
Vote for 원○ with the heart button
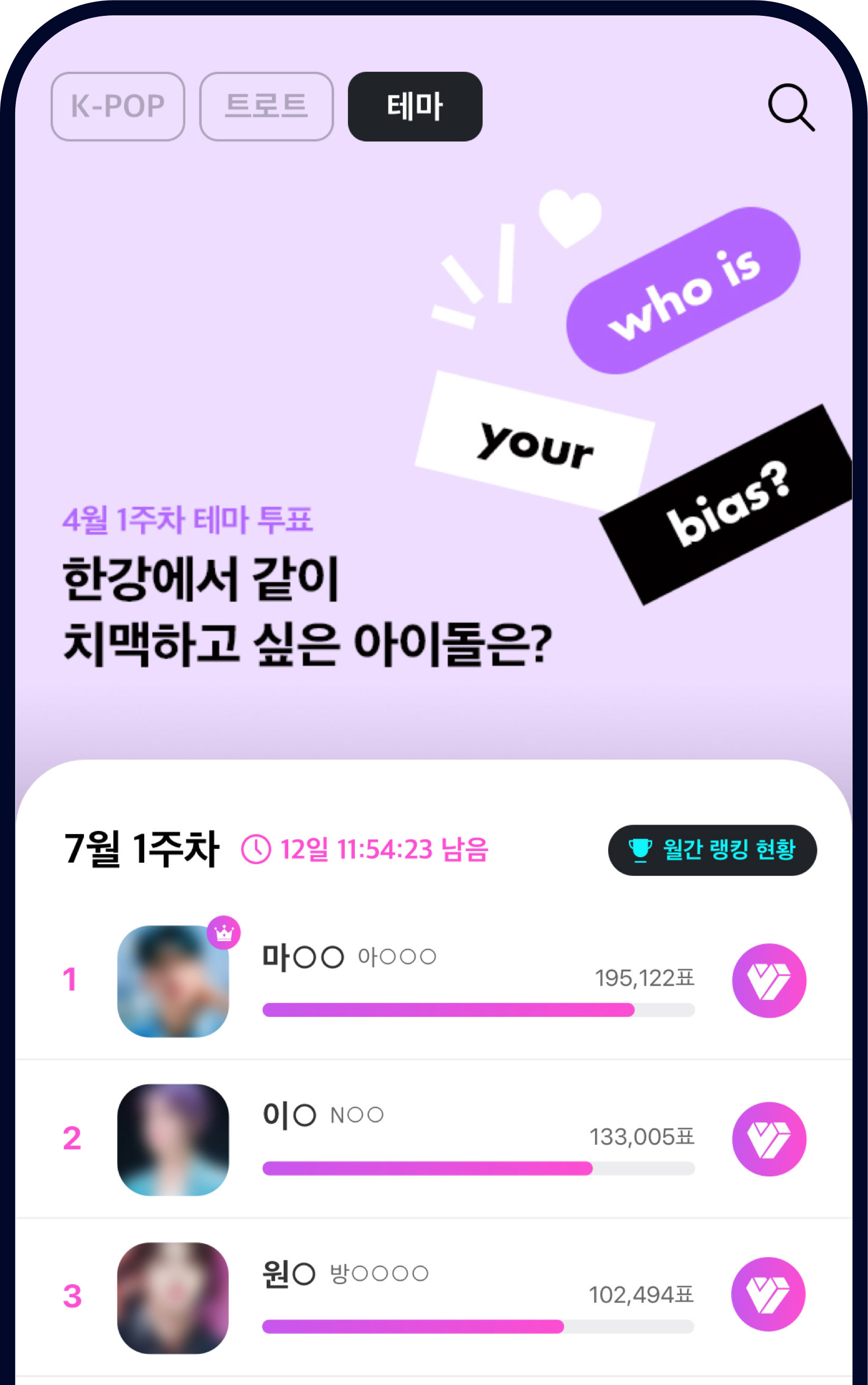768,1294
